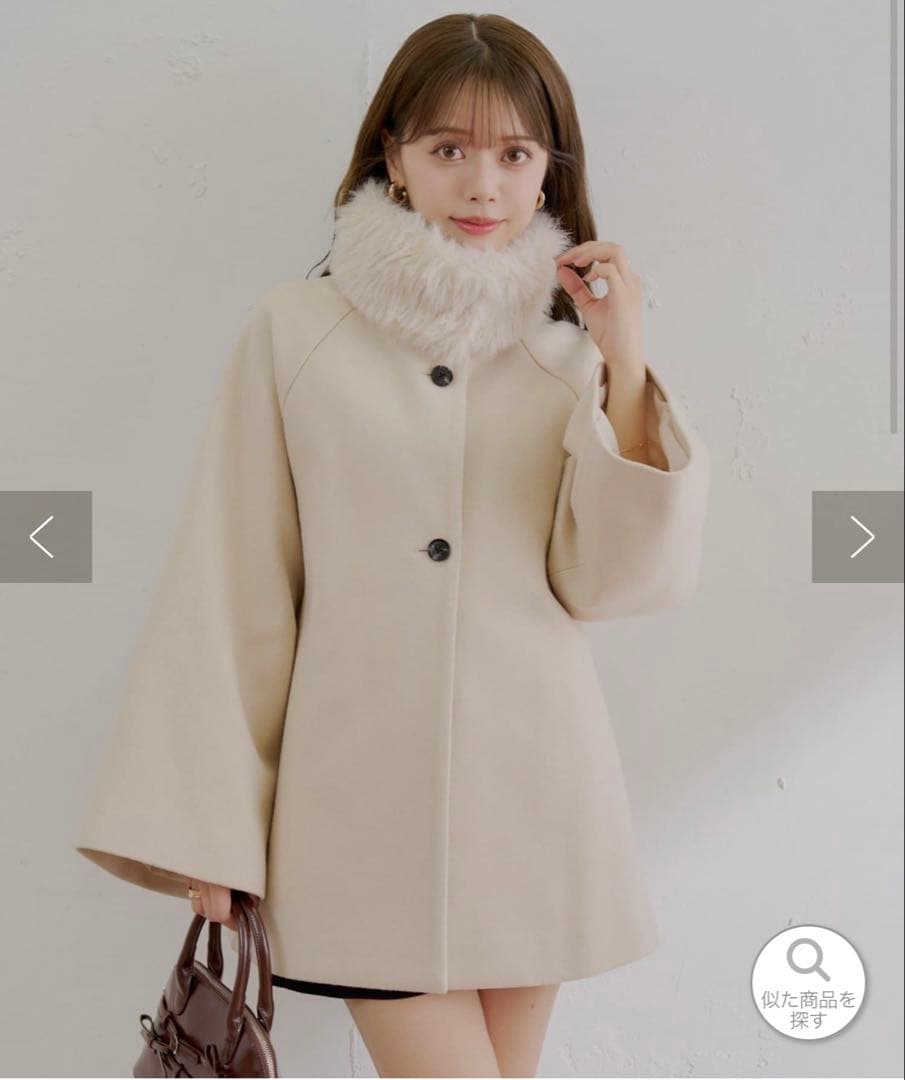Go to the next product image
This screenshot has height=1080, width=905.
pos(859,537)
